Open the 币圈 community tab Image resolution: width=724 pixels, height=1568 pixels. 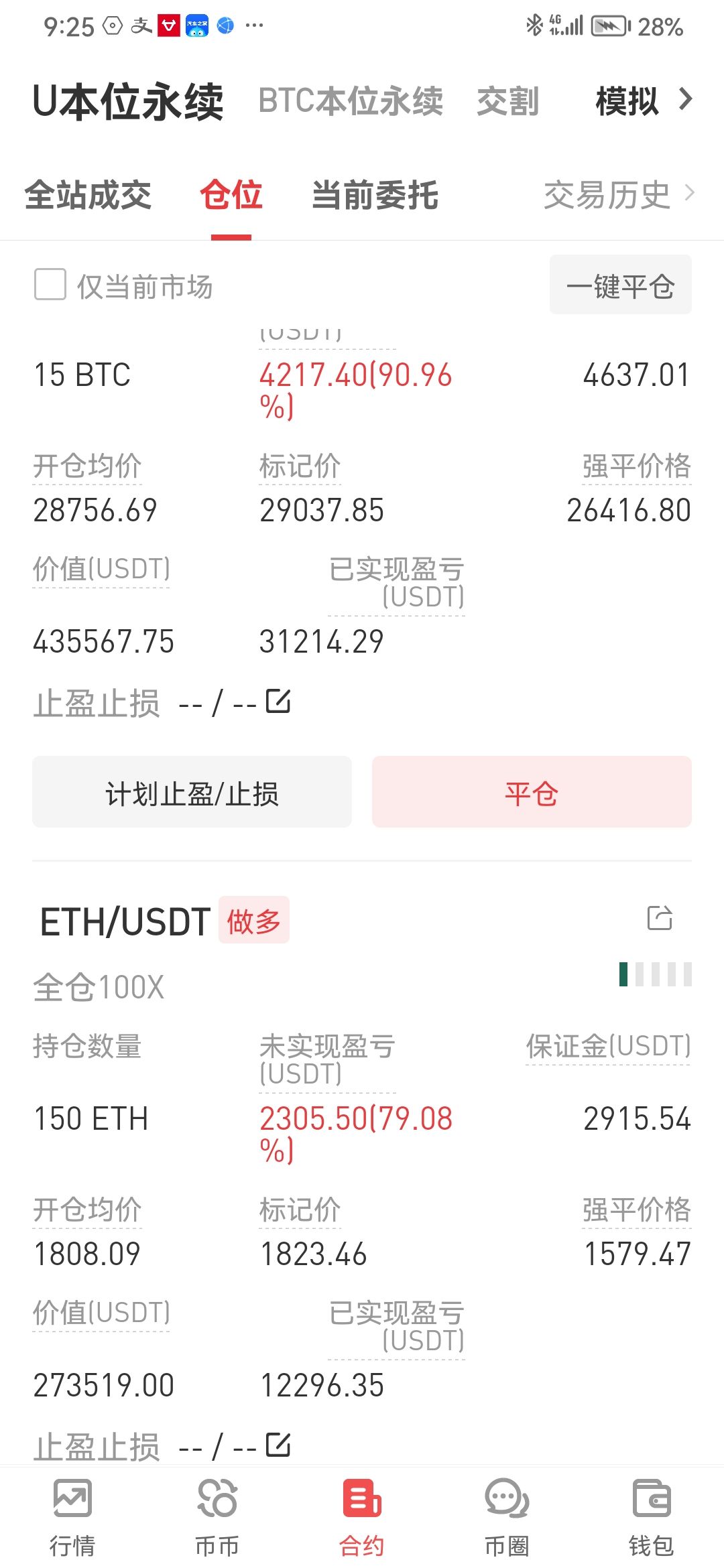[507, 1517]
